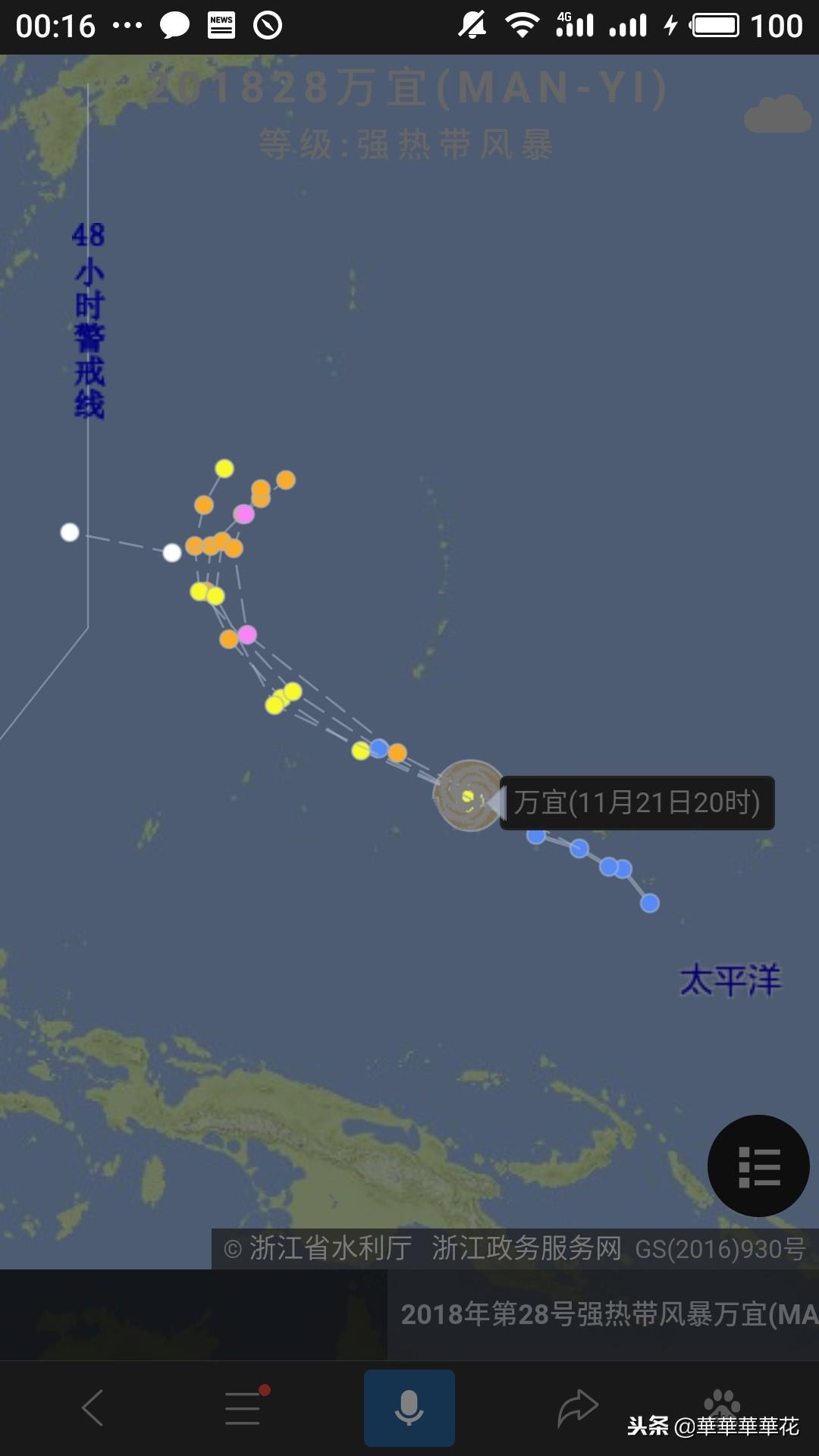Tap the paw icon in bottom bar

(721, 1401)
